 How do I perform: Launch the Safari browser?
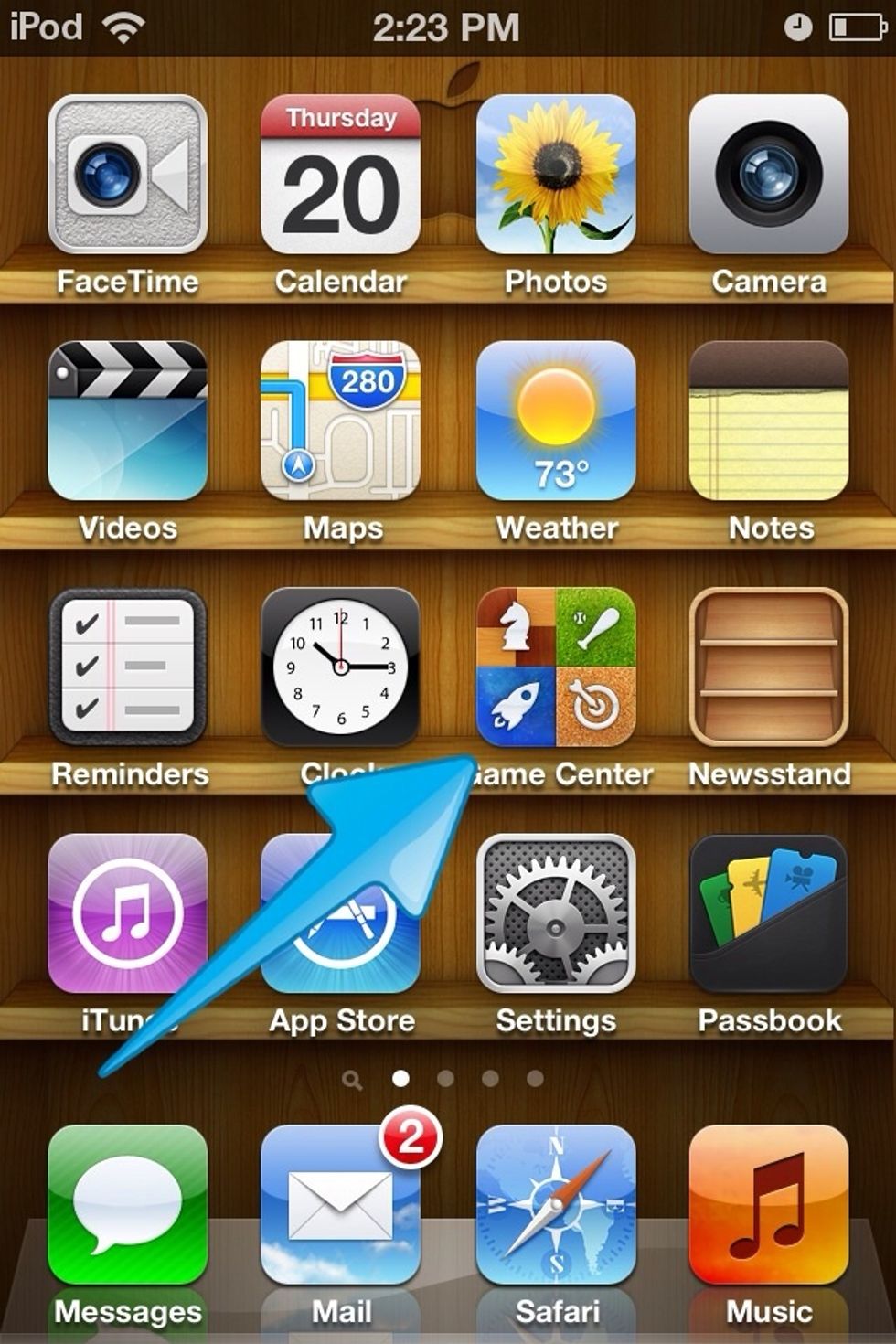556,1205
